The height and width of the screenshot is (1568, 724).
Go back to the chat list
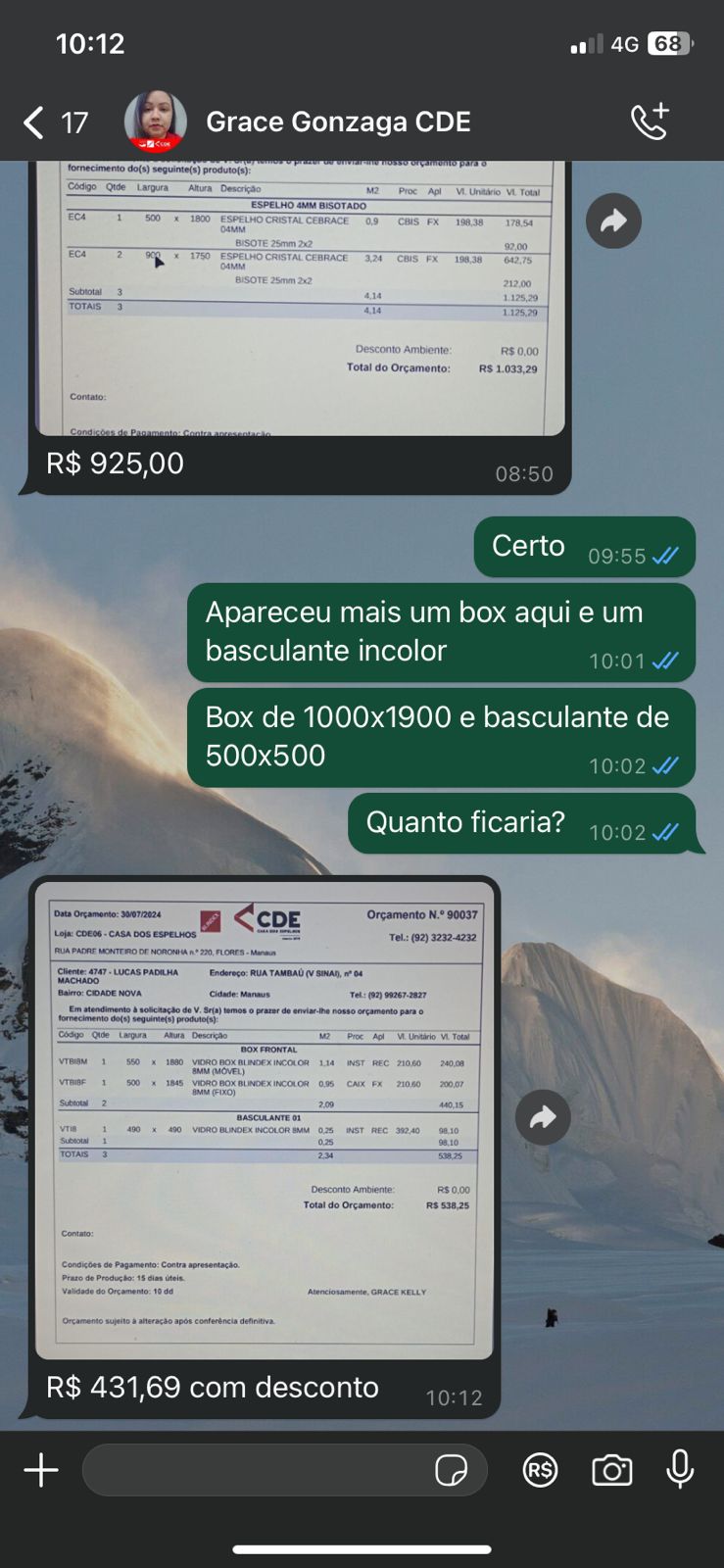(54, 122)
